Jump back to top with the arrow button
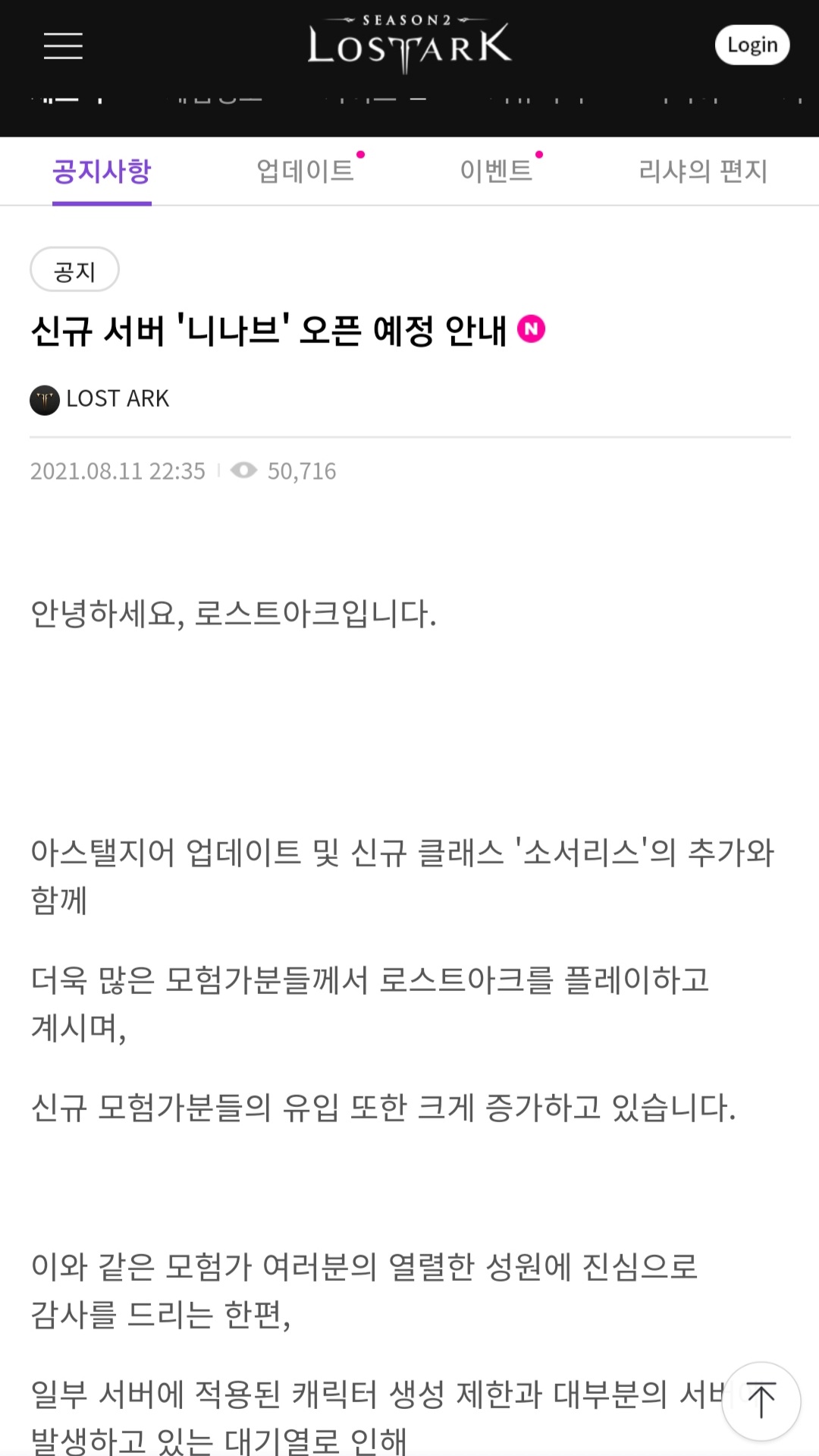819x1456 pixels. tap(761, 1401)
